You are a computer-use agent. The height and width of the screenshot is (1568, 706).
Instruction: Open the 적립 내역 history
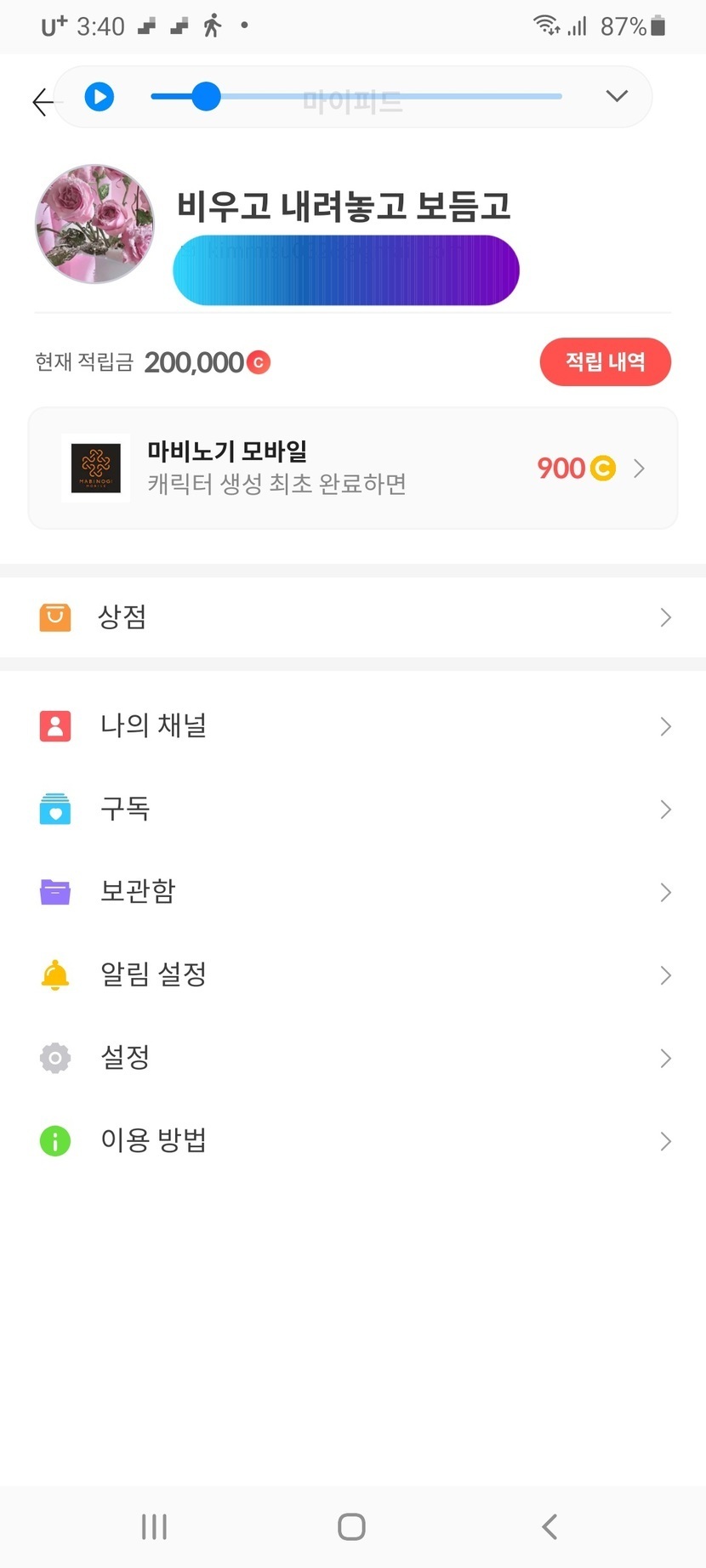coord(605,362)
